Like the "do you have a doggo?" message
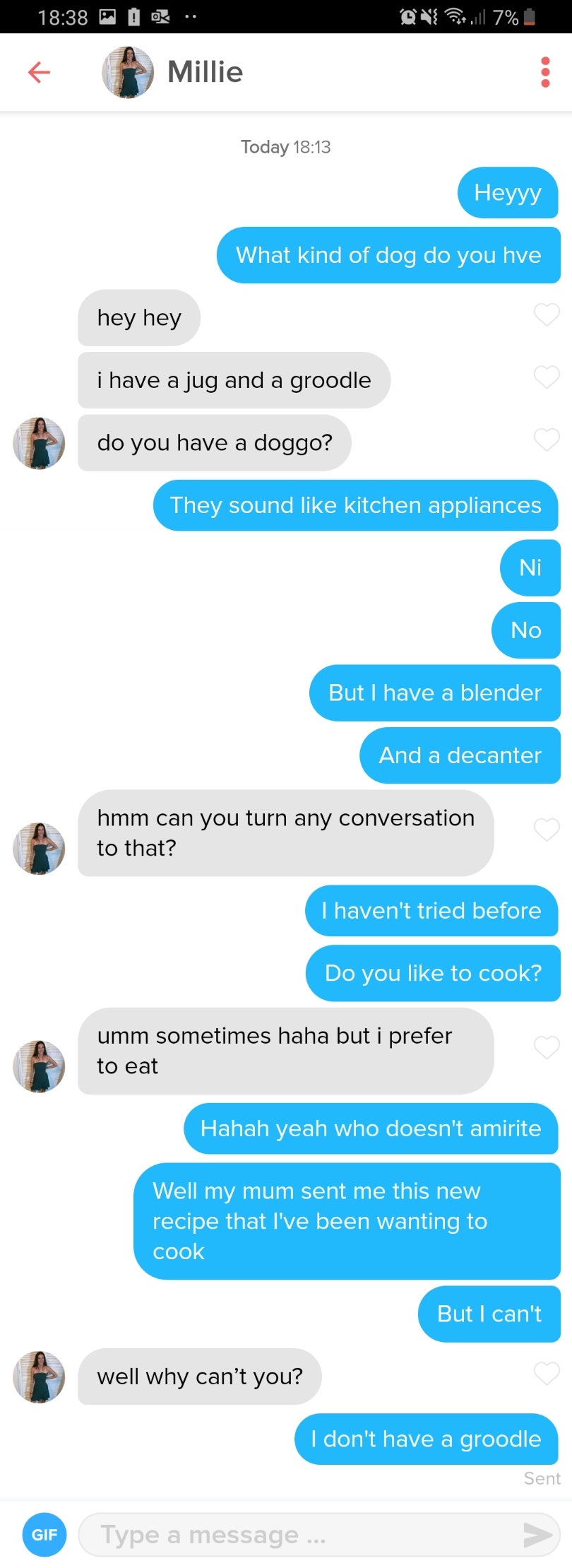Screen dimensions: 572x1568 tap(546, 440)
